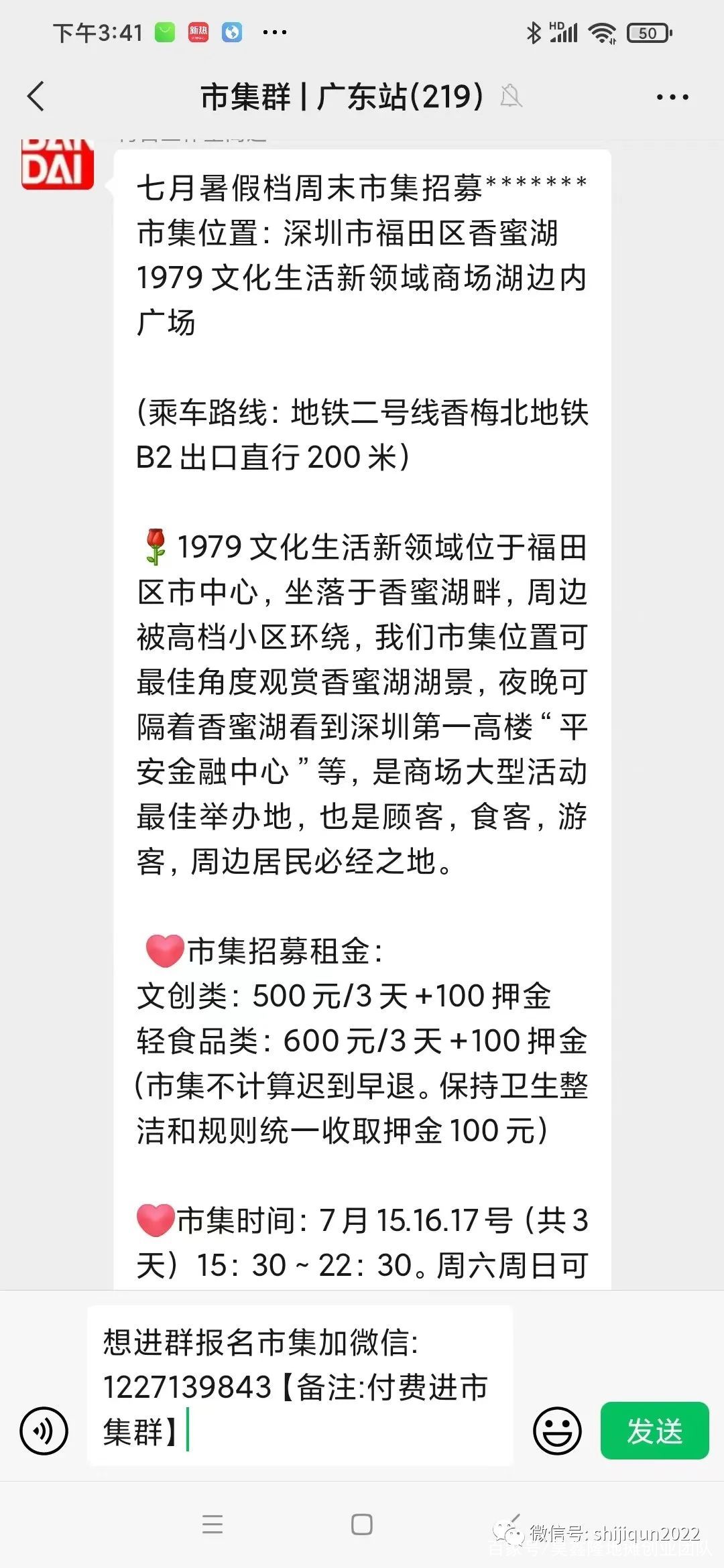The width and height of the screenshot is (724, 1568).
Task: Open the chat's three-dot options menu
Action: [672, 97]
